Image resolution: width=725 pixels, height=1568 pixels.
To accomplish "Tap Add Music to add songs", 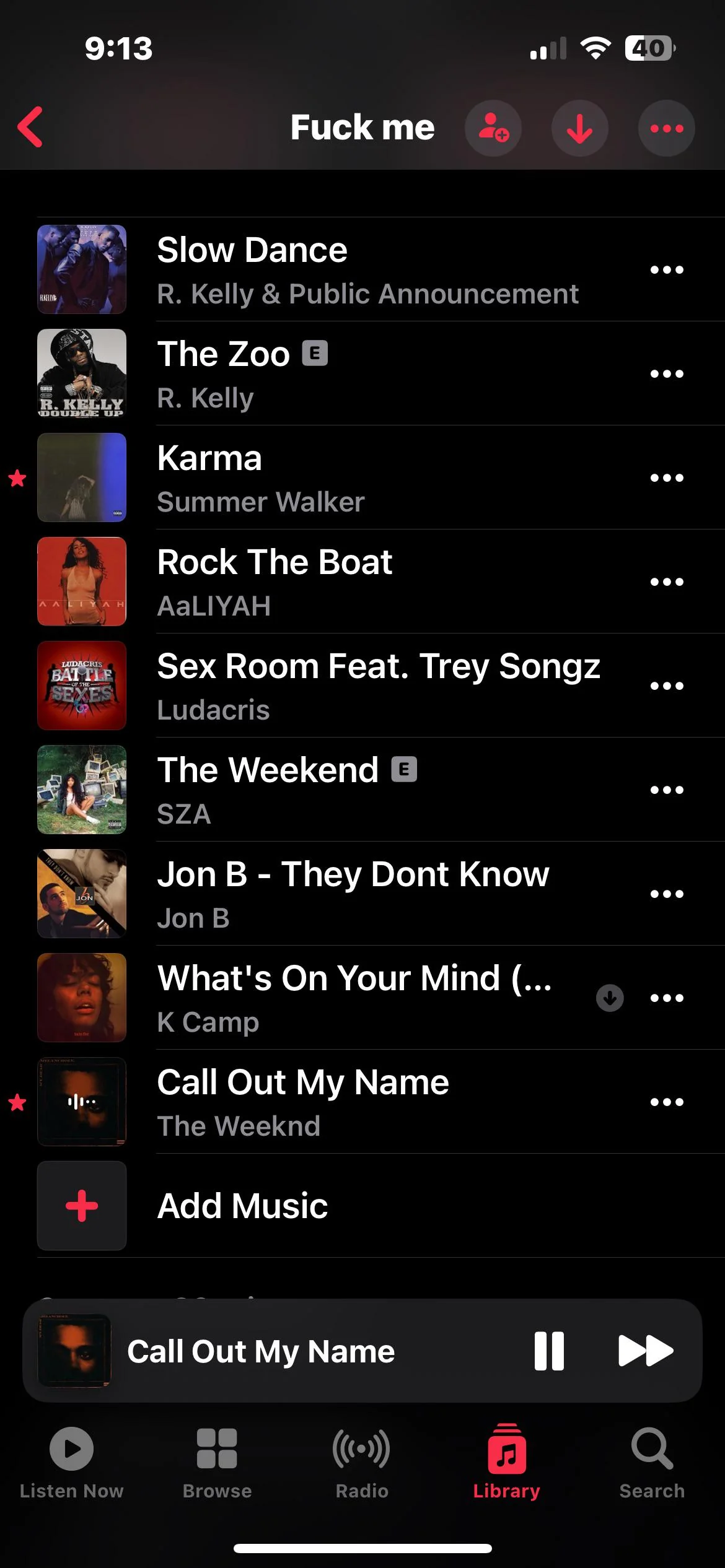I will (x=242, y=1204).
